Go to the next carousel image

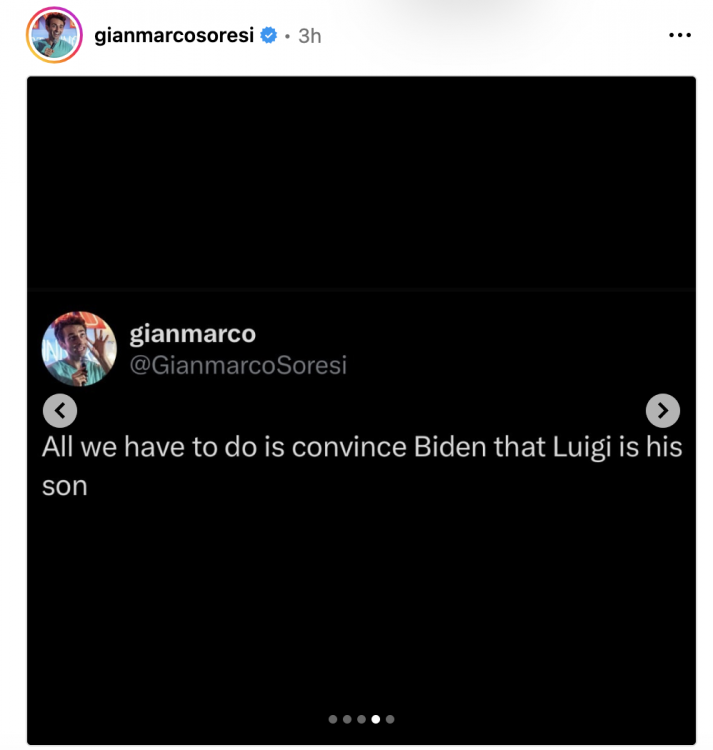click(663, 410)
